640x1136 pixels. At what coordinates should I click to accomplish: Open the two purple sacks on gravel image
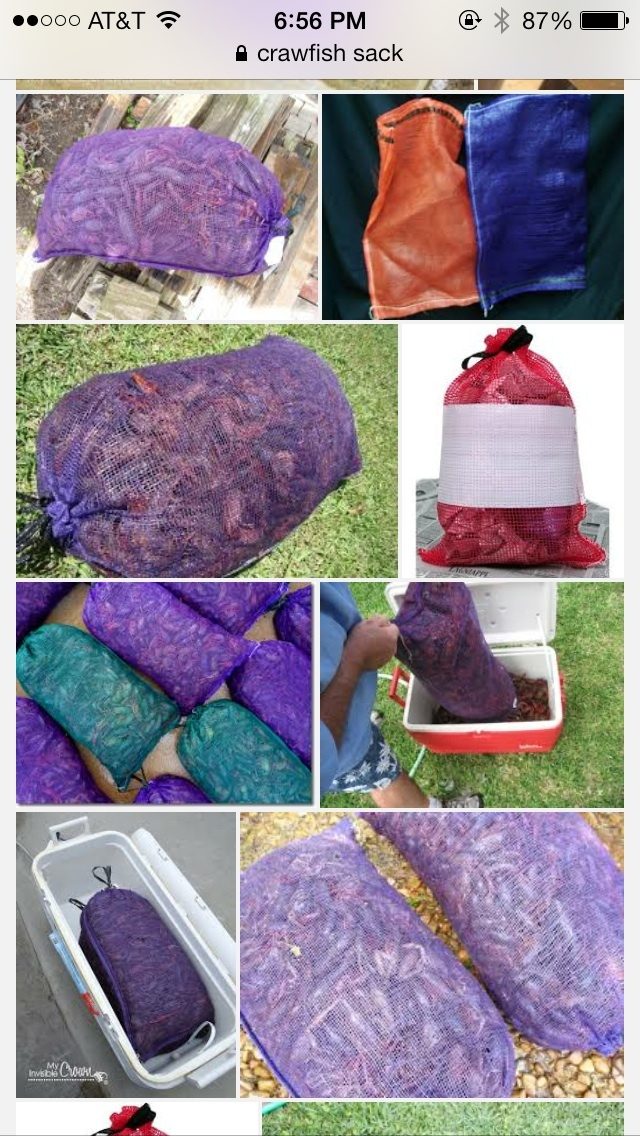[x=432, y=954]
